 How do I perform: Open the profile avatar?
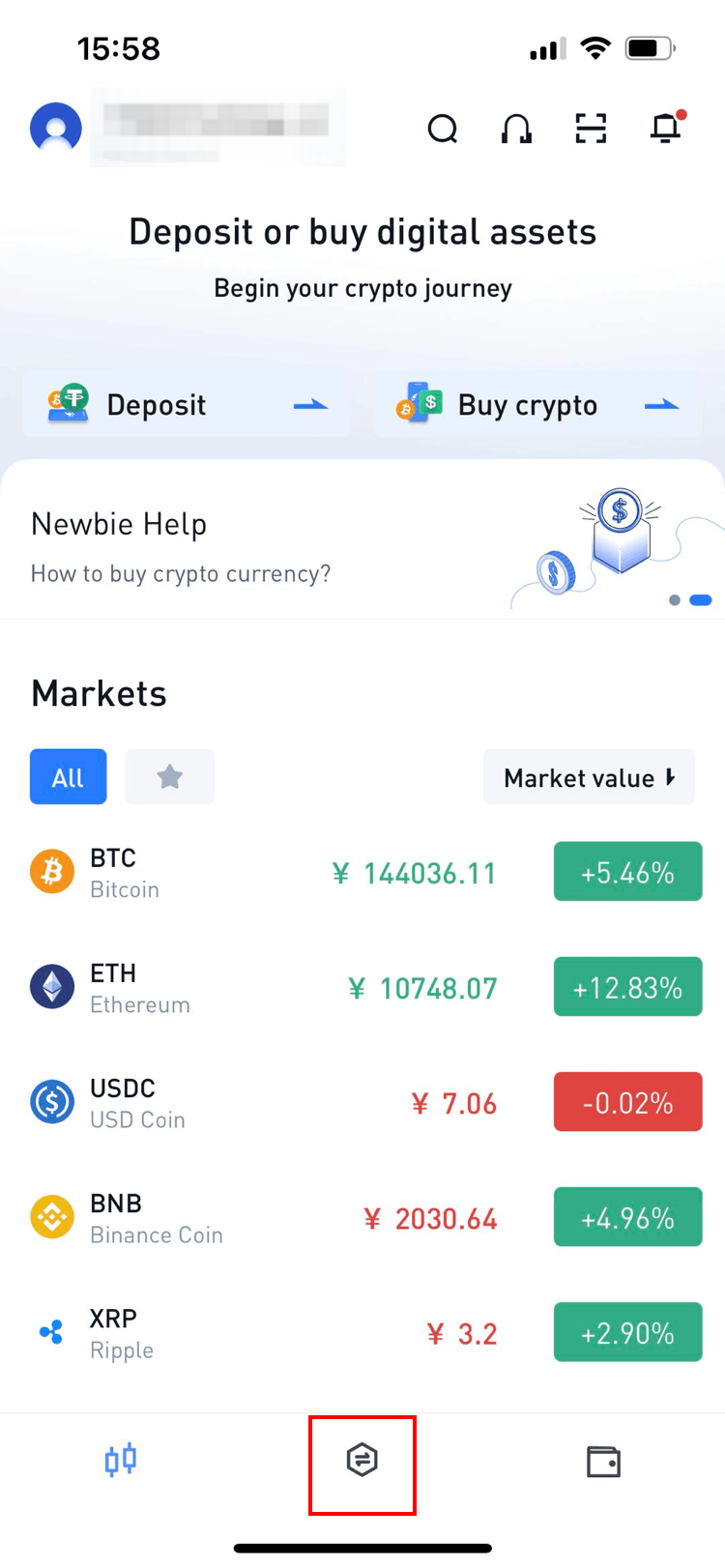[x=55, y=128]
